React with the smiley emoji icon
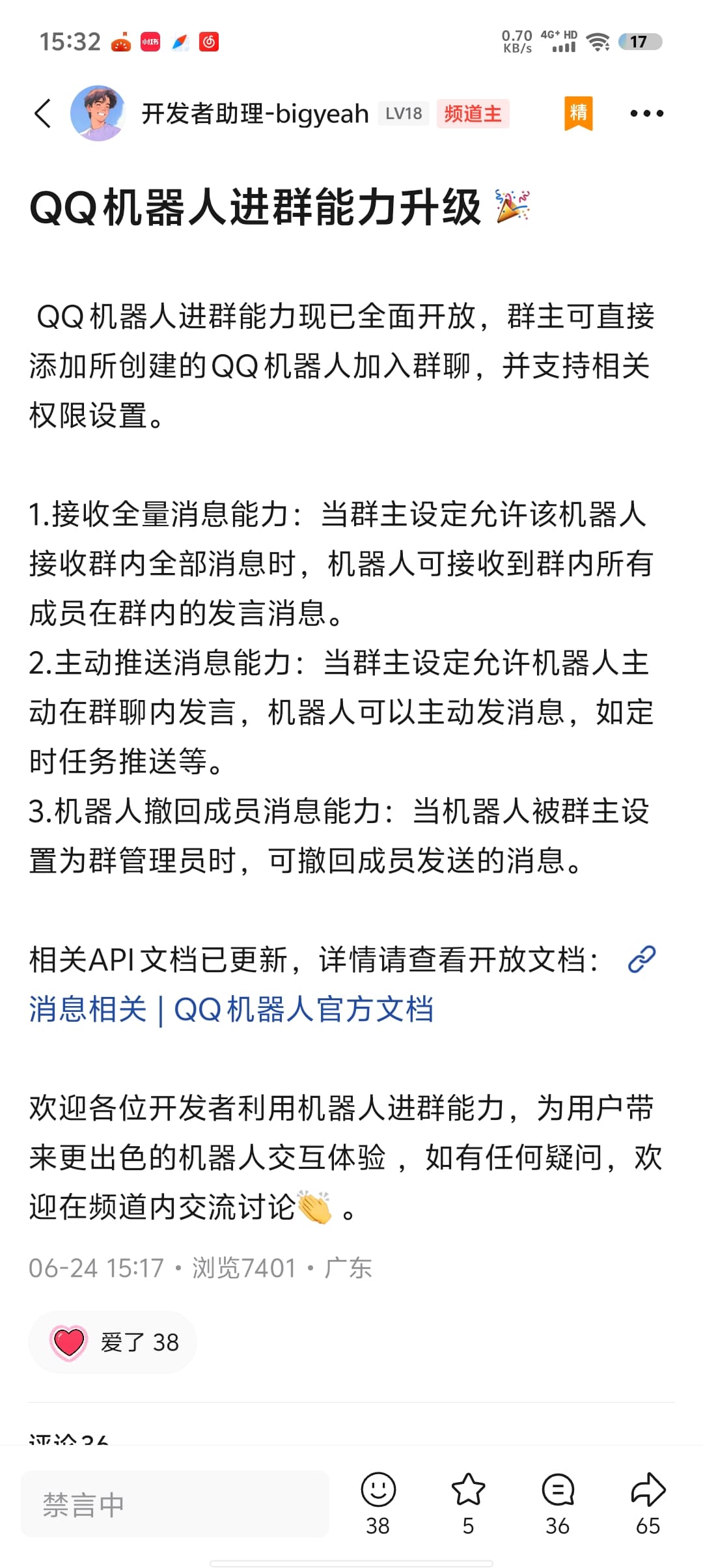Image resolution: width=703 pixels, height=1568 pixels. coord(378,1490)
